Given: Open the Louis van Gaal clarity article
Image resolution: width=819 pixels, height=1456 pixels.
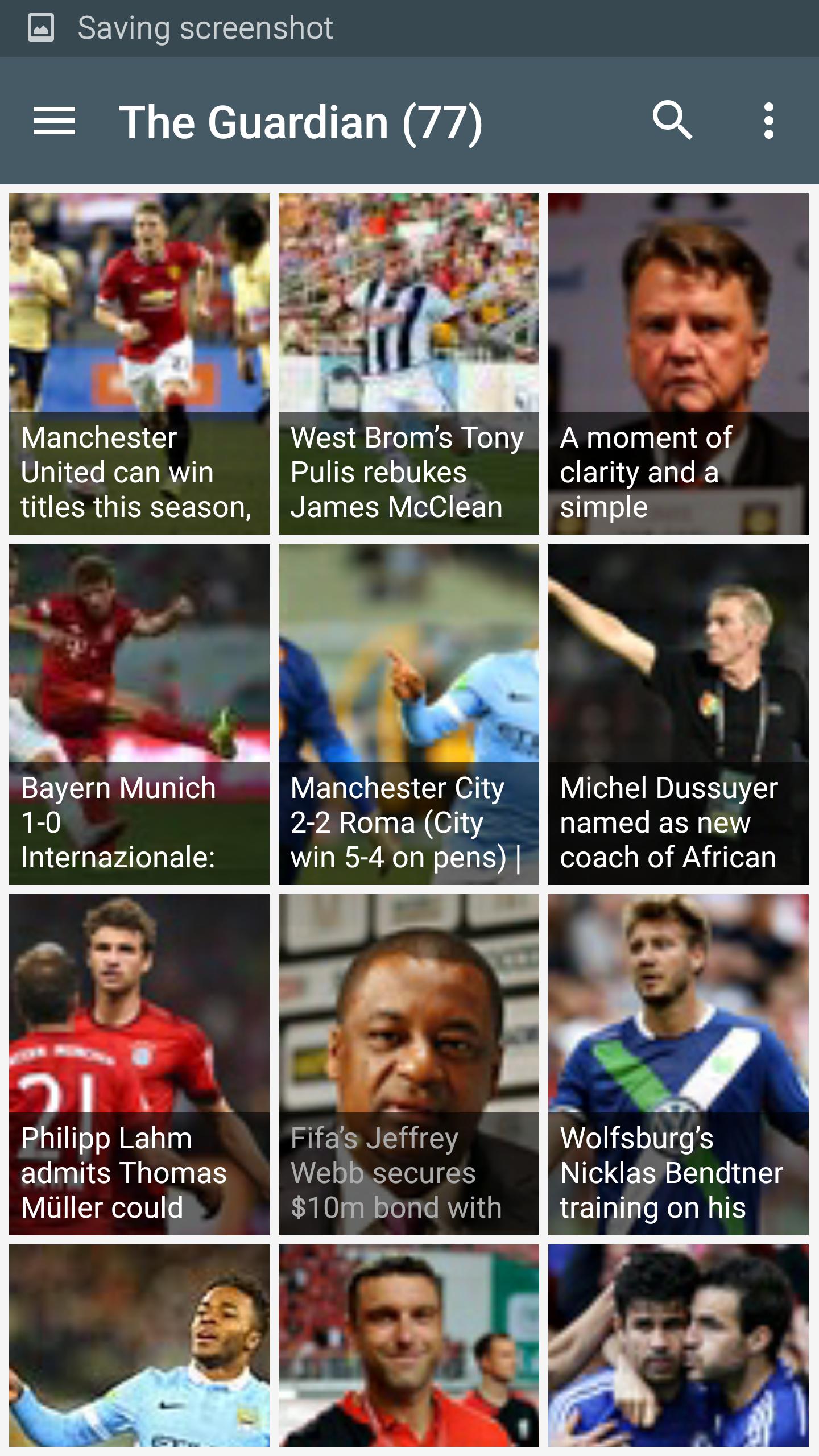Looking at the screenshot, I should point(678,362).
